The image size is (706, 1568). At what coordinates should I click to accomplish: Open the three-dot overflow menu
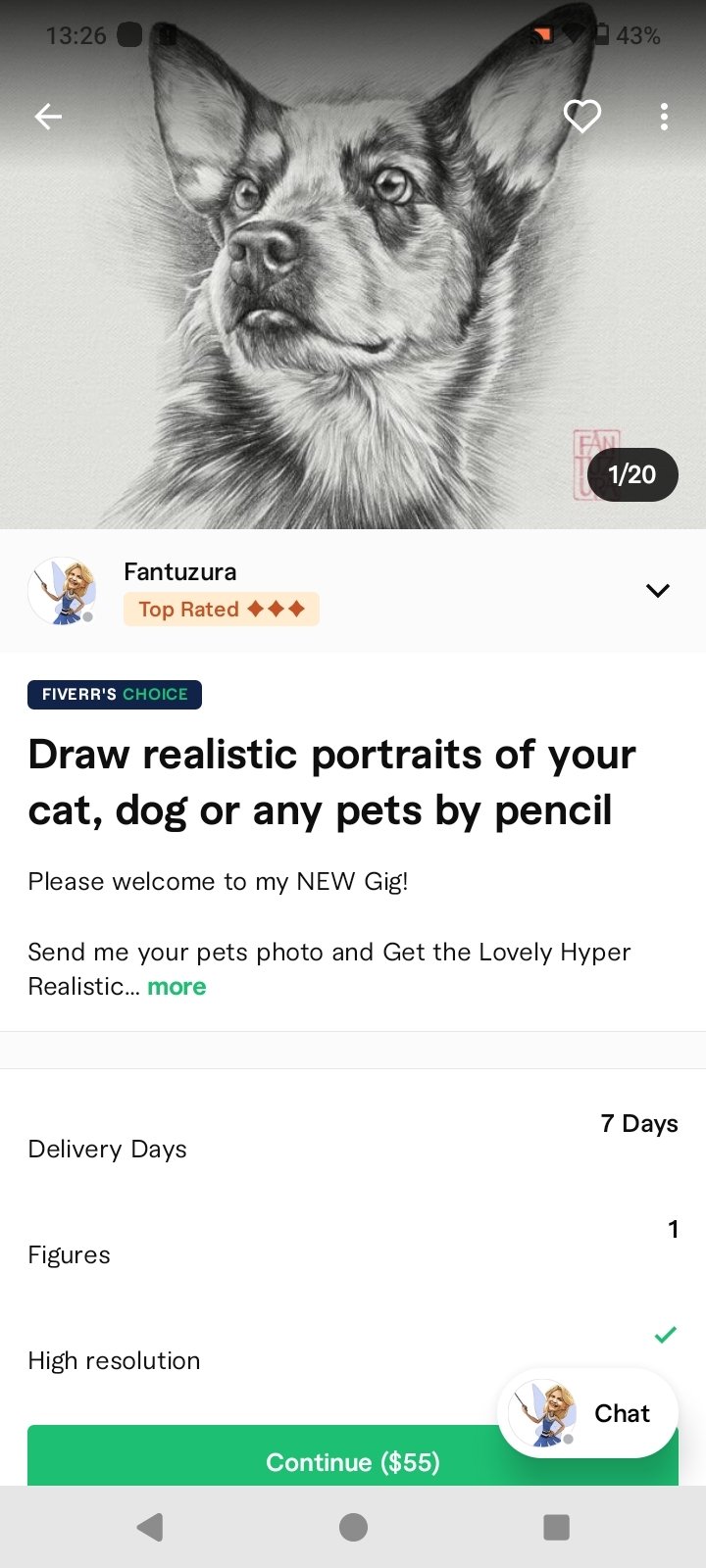(664, 117)
